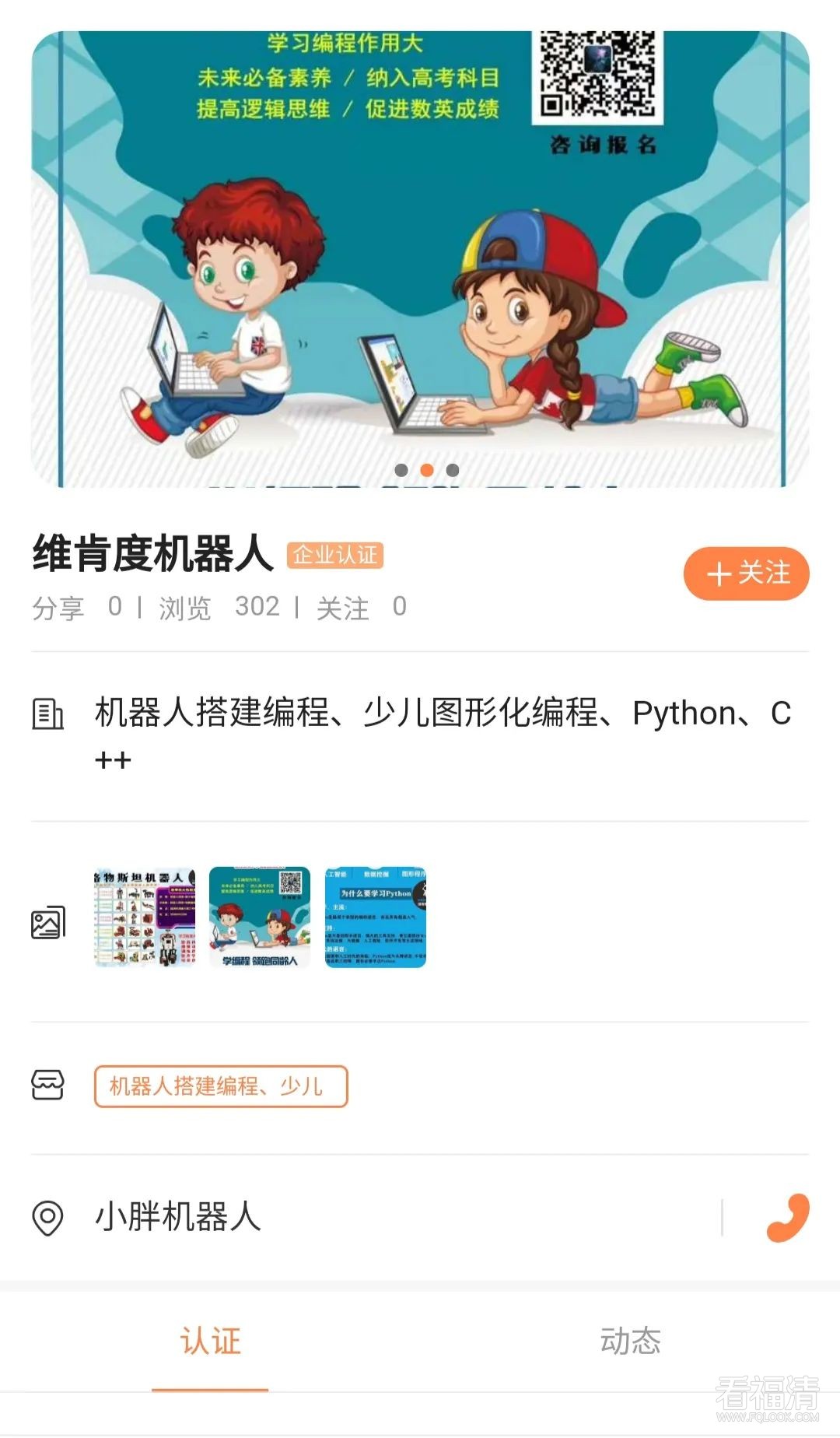The width and height of the screenshot is (840, 1438).
Task: Select the 认证 tab
Action: coord(210,1341)
